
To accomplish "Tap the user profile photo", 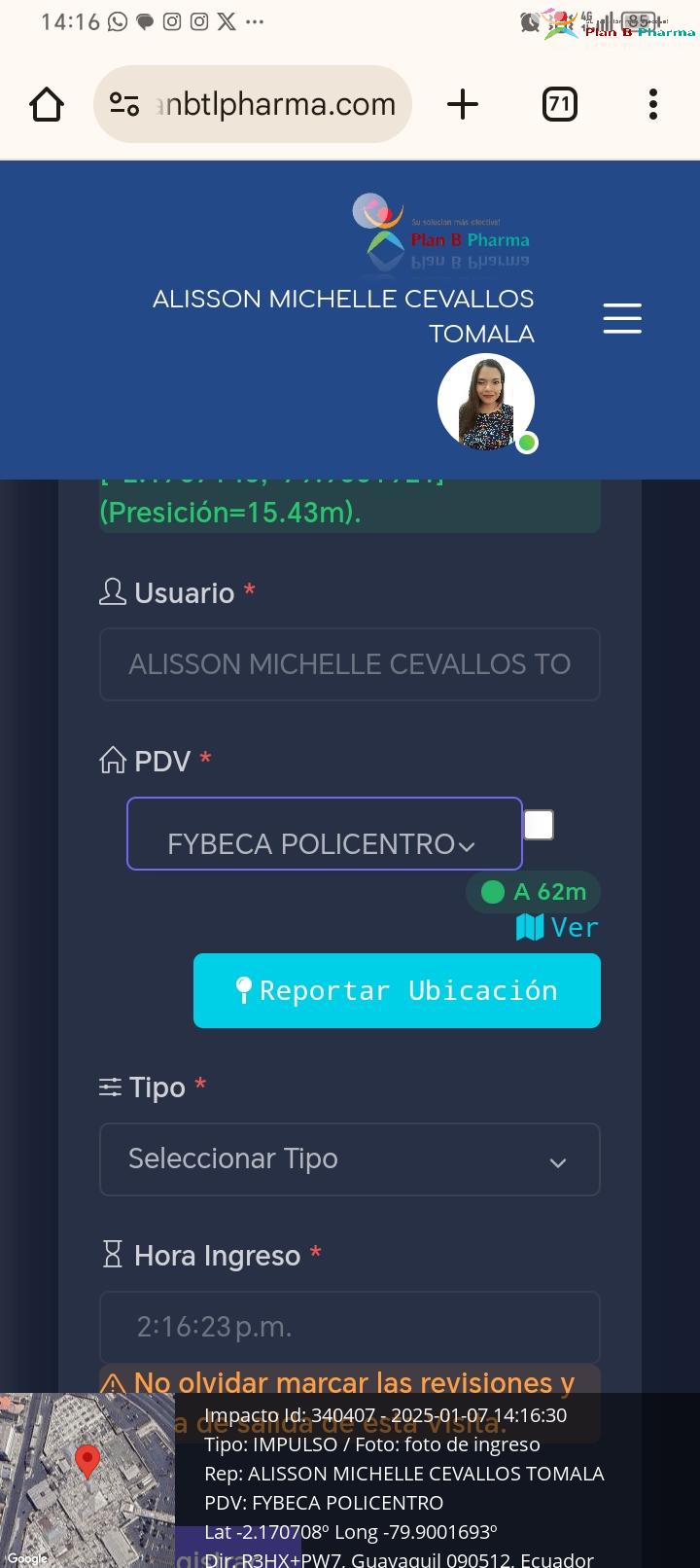I will (486, 403).
